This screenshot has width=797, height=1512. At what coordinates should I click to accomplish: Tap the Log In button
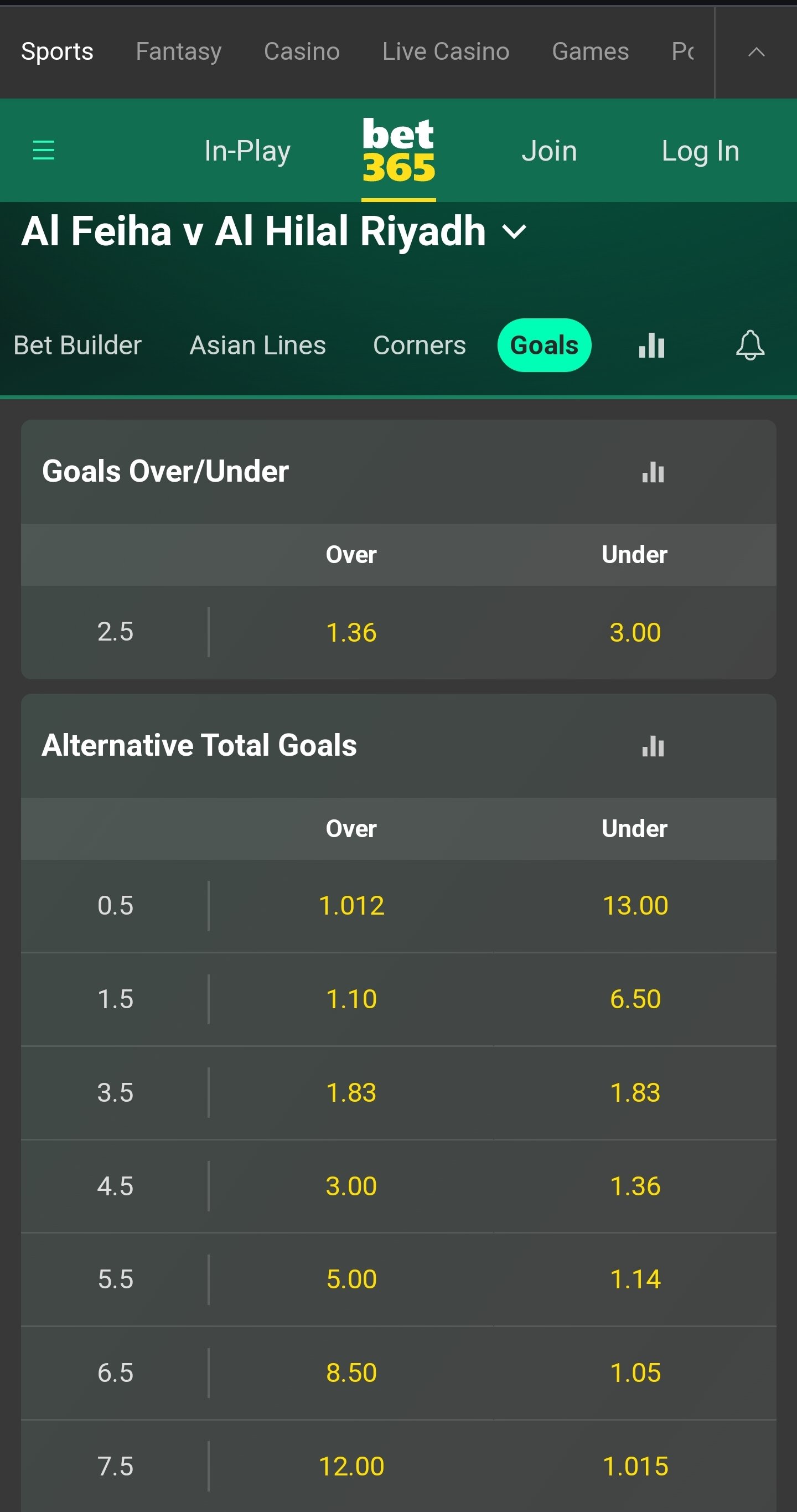pyautogui.click(x=700, y=151)
